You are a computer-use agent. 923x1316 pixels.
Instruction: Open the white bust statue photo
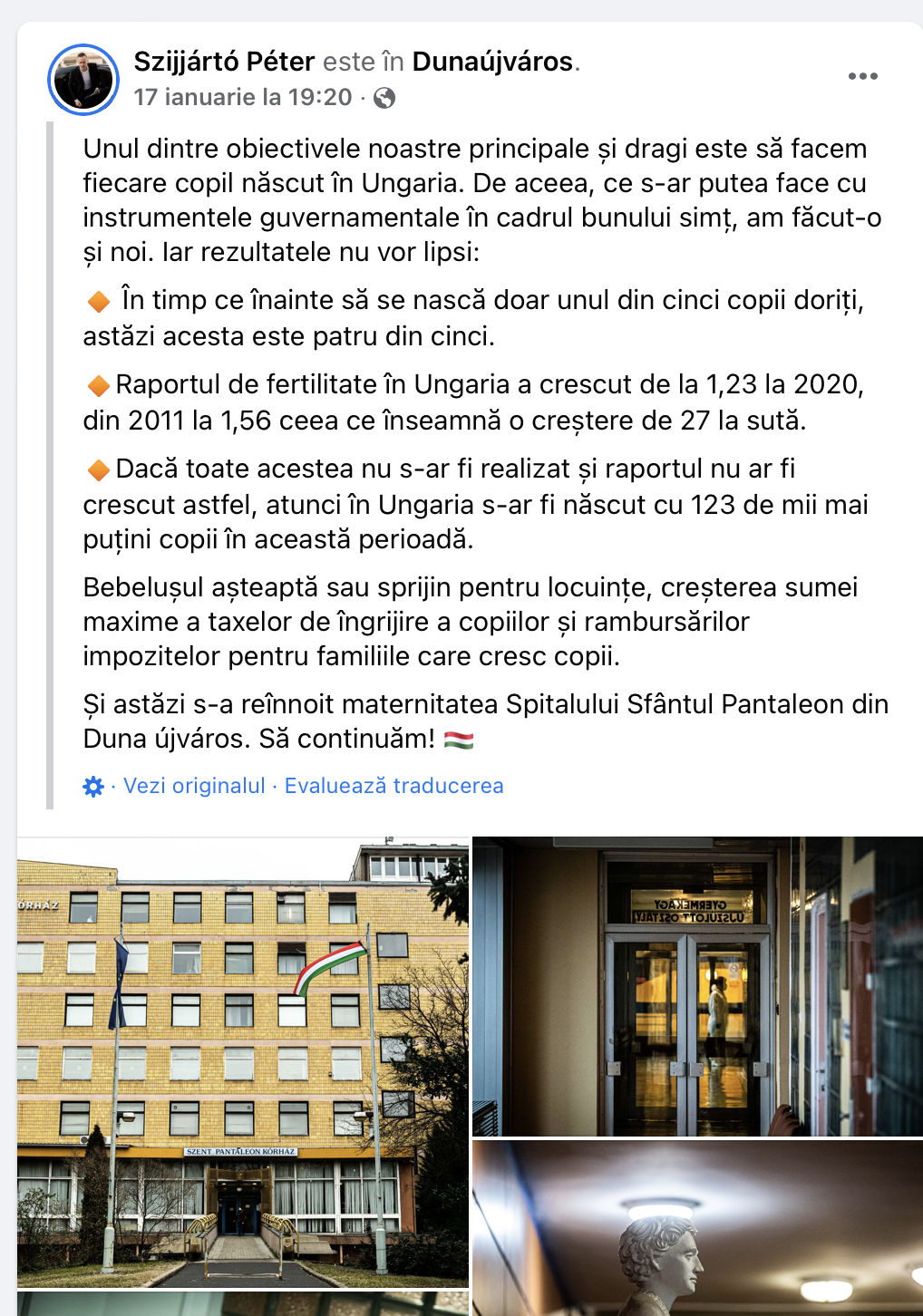pyautogui.click(x=696, y=1228)
